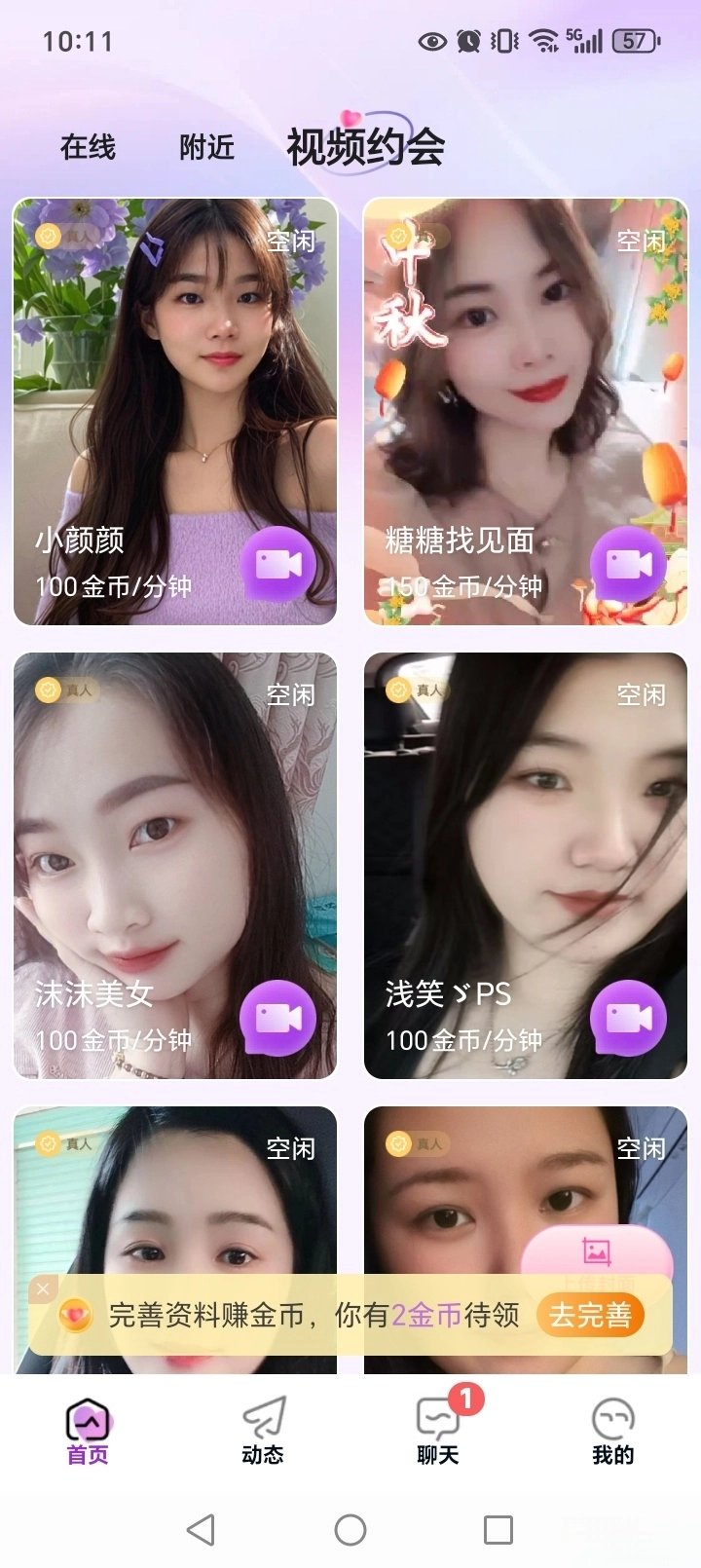Image resolution: width=701 pixels, height=1568 pixels.
Task: Tap 去完善 to complete your profile
Action: click(x=590, y=1316)
